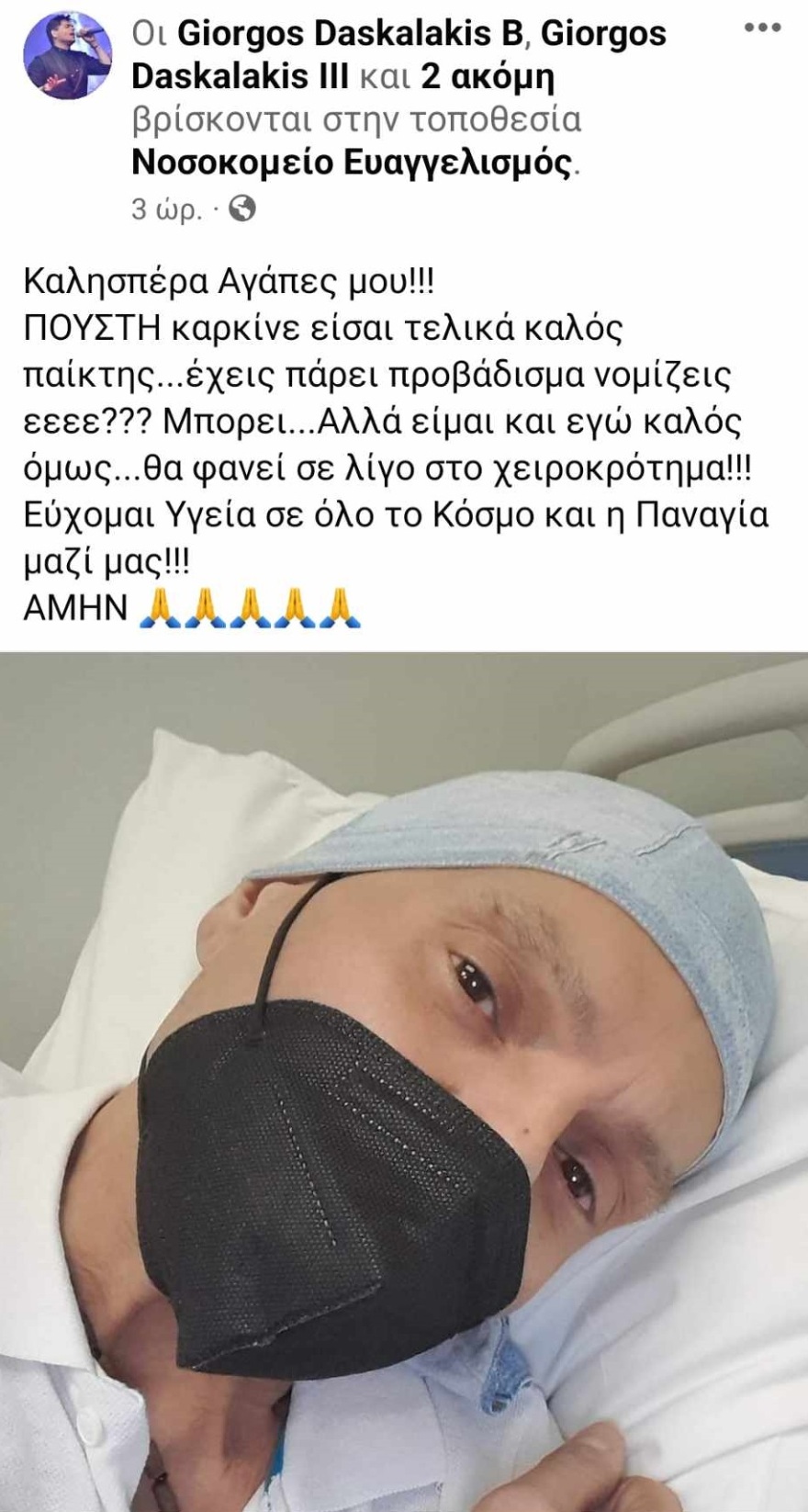Click the middle folded-hands emoji in the row
808x1512 pixels.
pos(246,606)
